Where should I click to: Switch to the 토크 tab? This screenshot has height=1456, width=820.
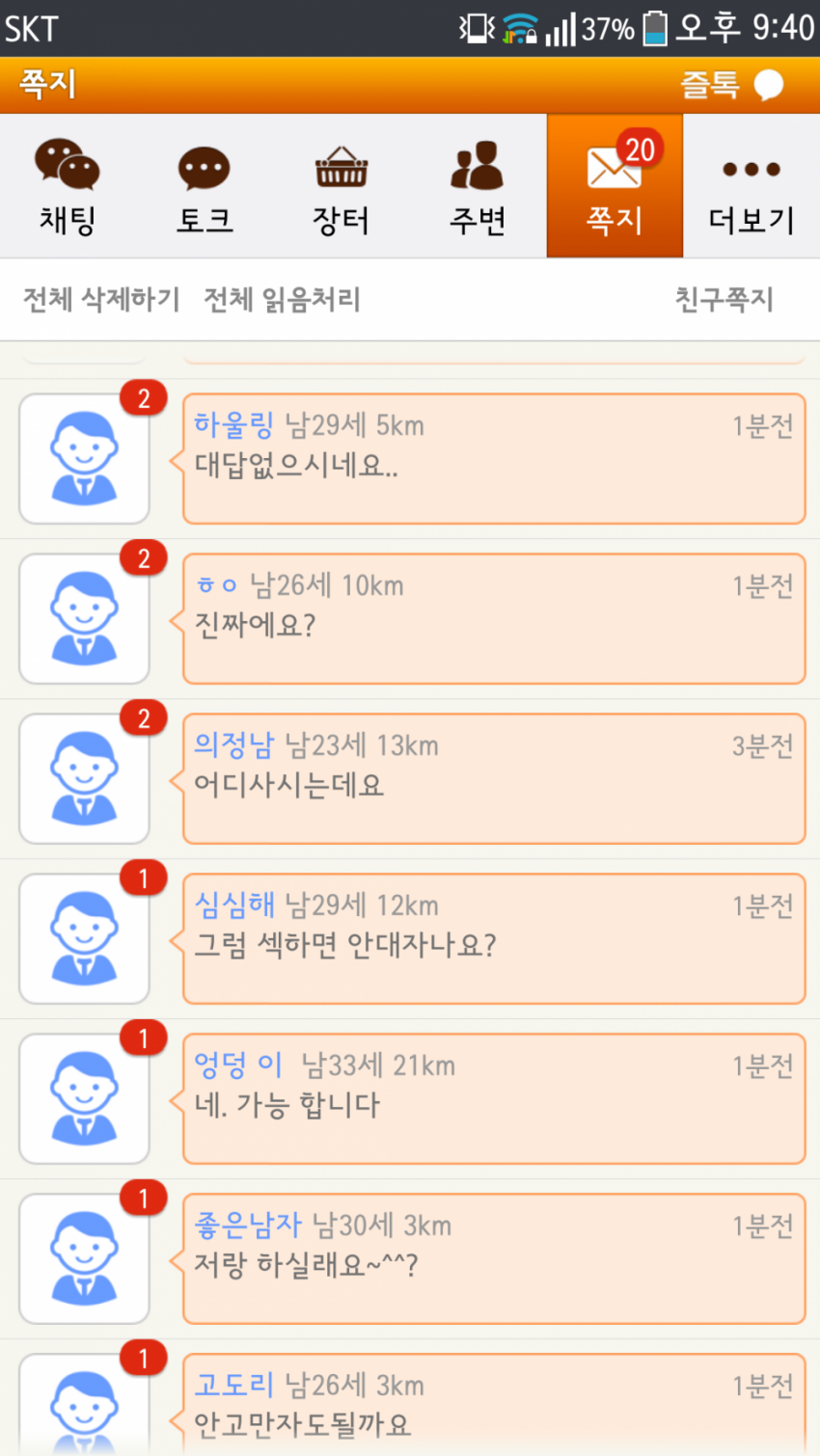pyautogui.click(x=205, y=187)
